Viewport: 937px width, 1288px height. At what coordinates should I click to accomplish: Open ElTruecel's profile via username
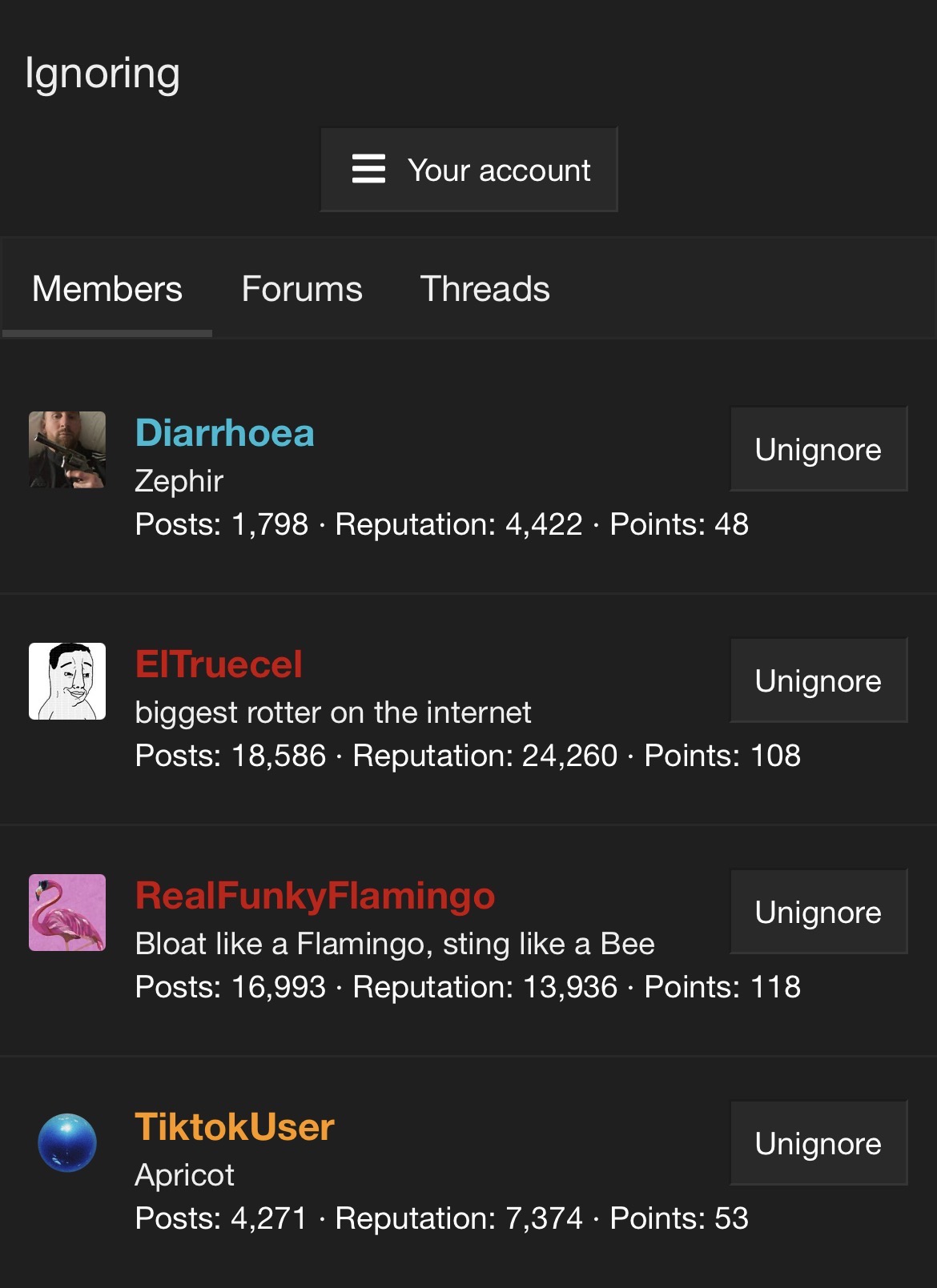219,664
